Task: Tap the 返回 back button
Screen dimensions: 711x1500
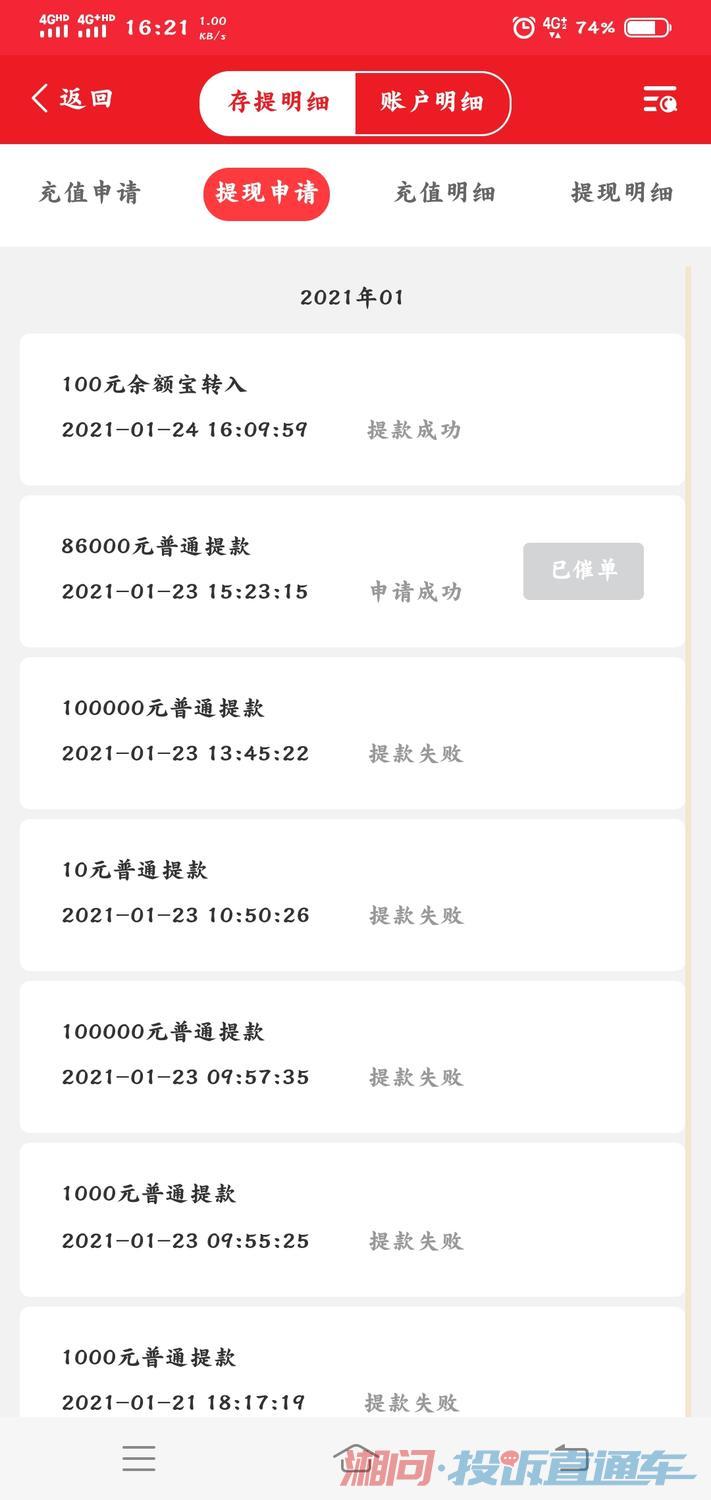Action: [x=72, y=99]
